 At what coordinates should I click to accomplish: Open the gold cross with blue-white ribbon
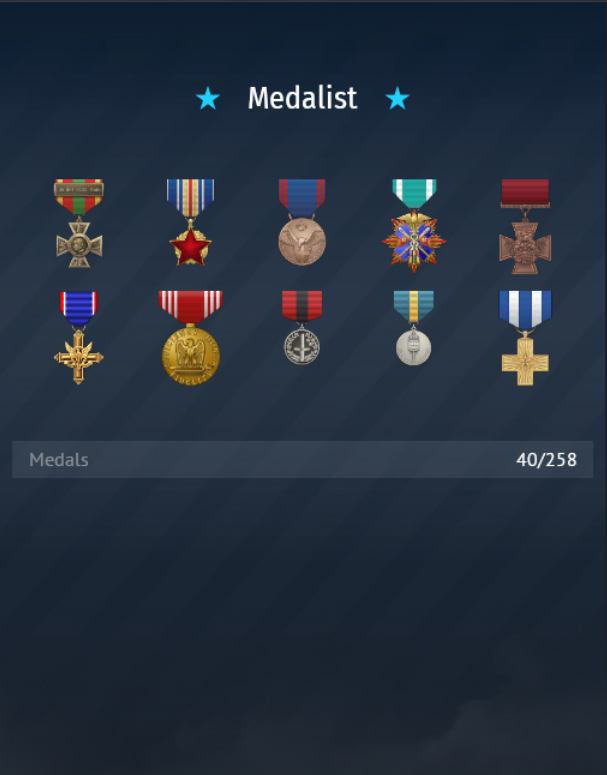pyautogui.click(x=525, y=339)
